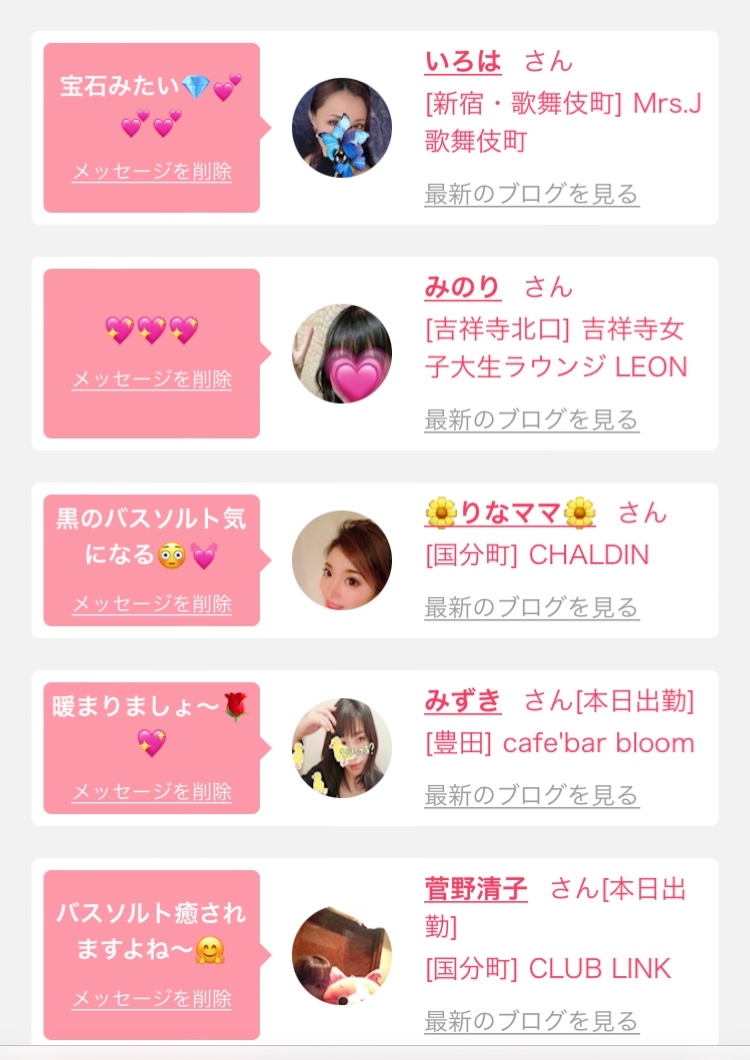
Task: Open 菅野清子's profile name link
Action: click(x=476, y=889)
